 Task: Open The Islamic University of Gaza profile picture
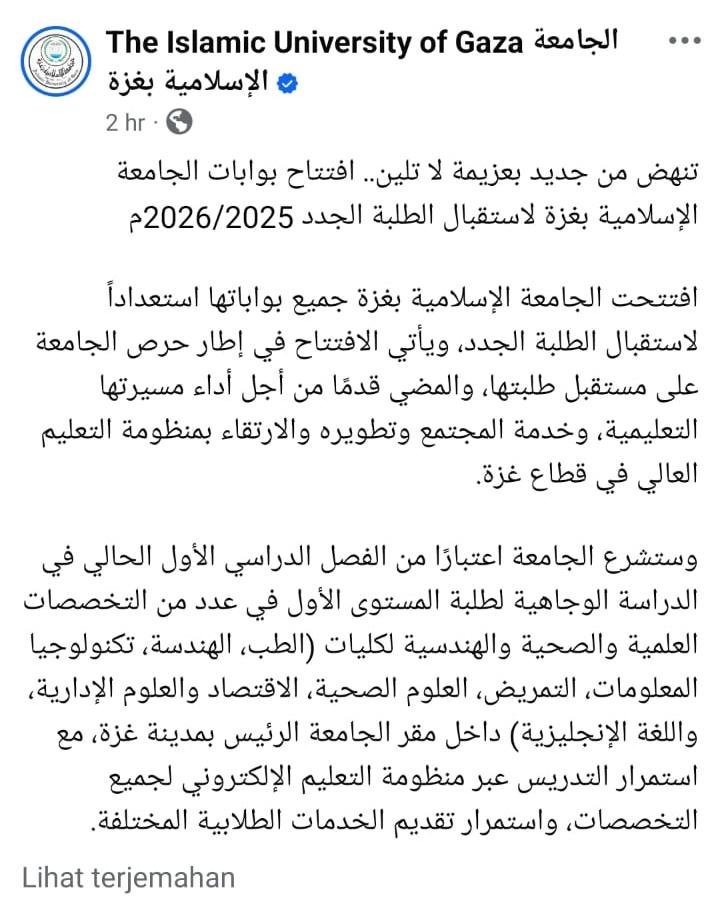point(57,62)
